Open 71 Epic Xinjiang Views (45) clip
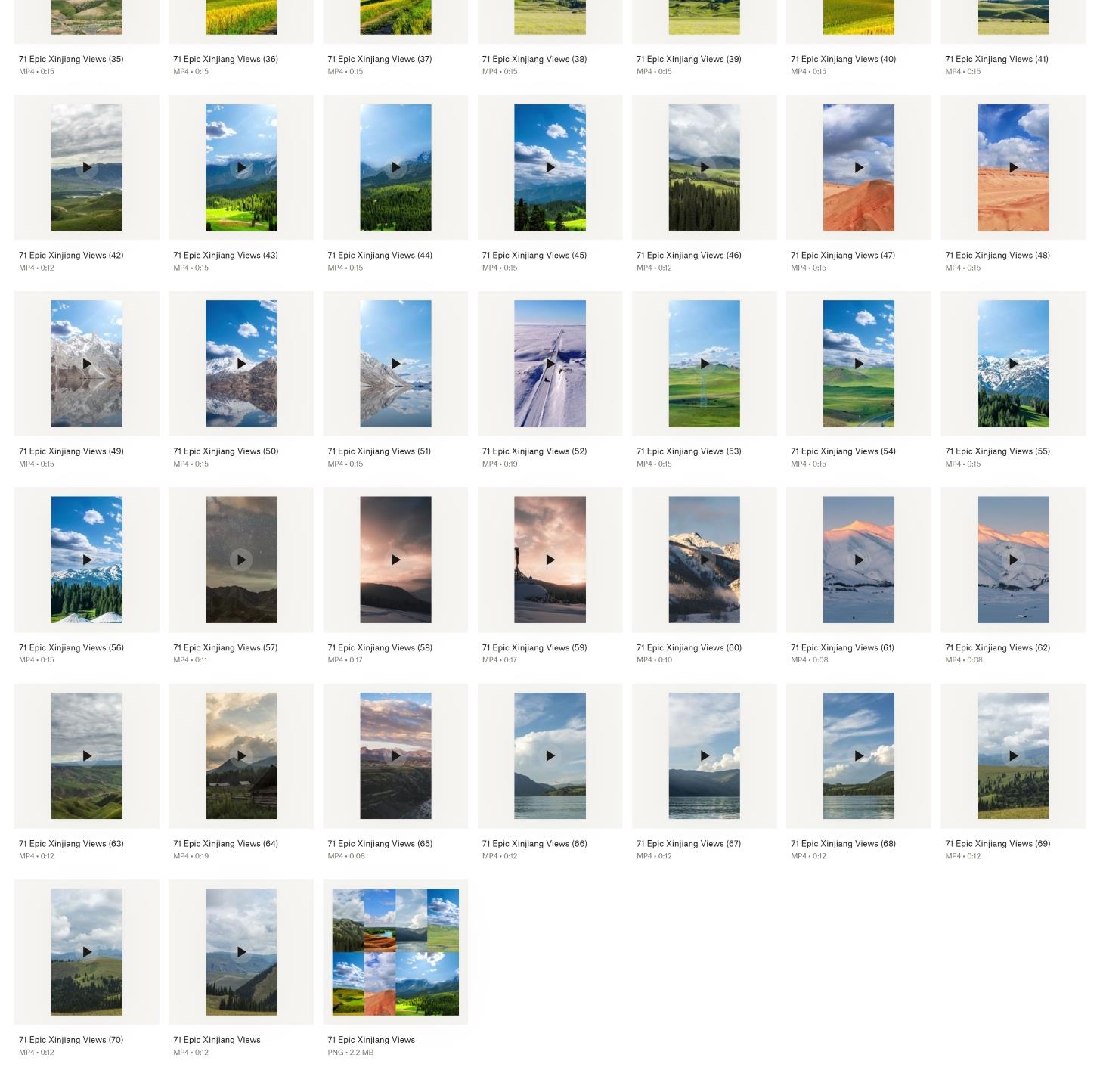 (550, 168)
